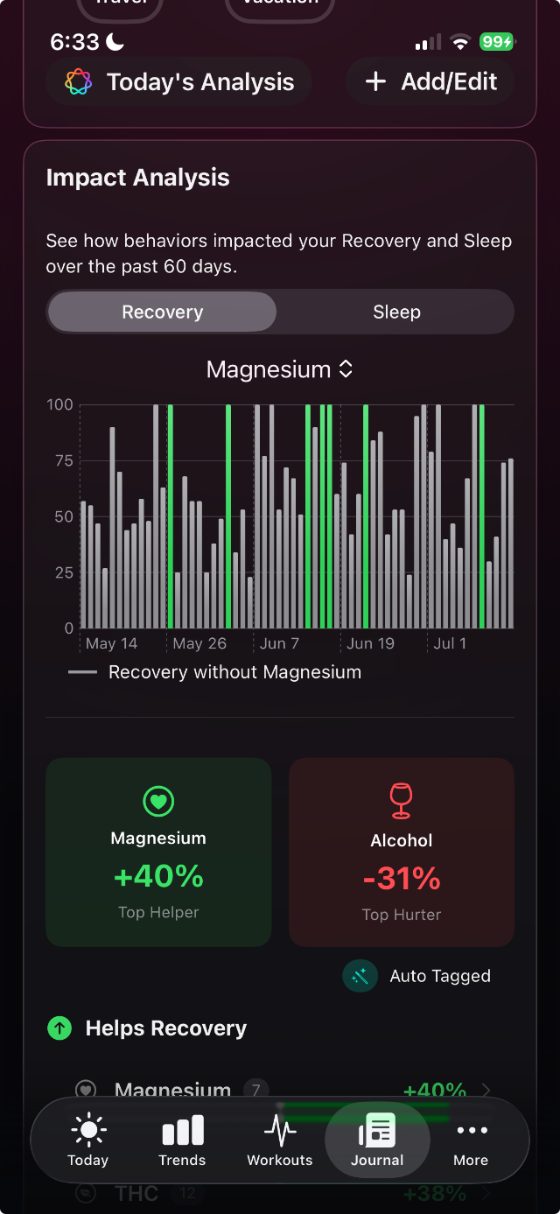Image resolution: width=560 pixels, height=1214 pixels.
Task: Go to the Today tab
Action: point(88,1142)
